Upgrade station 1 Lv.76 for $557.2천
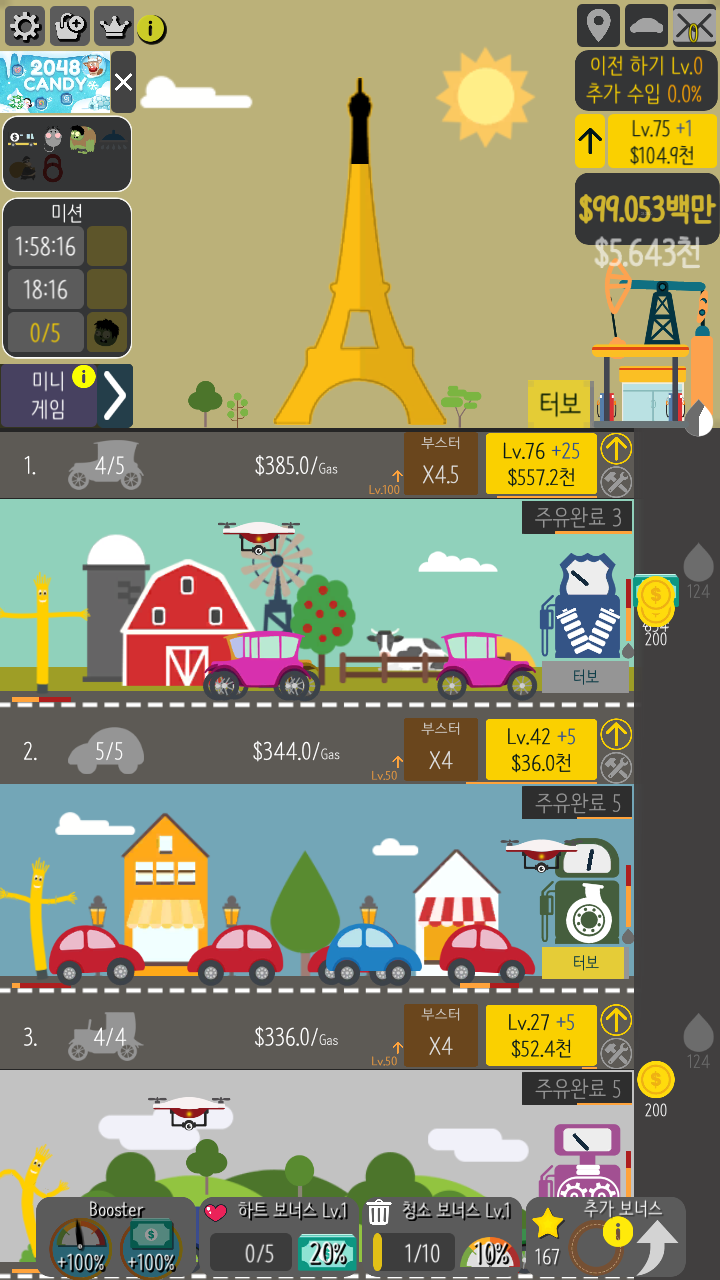Image resolution: width=720 pixels, height=1280 pixels. click(x=540, y=464)
